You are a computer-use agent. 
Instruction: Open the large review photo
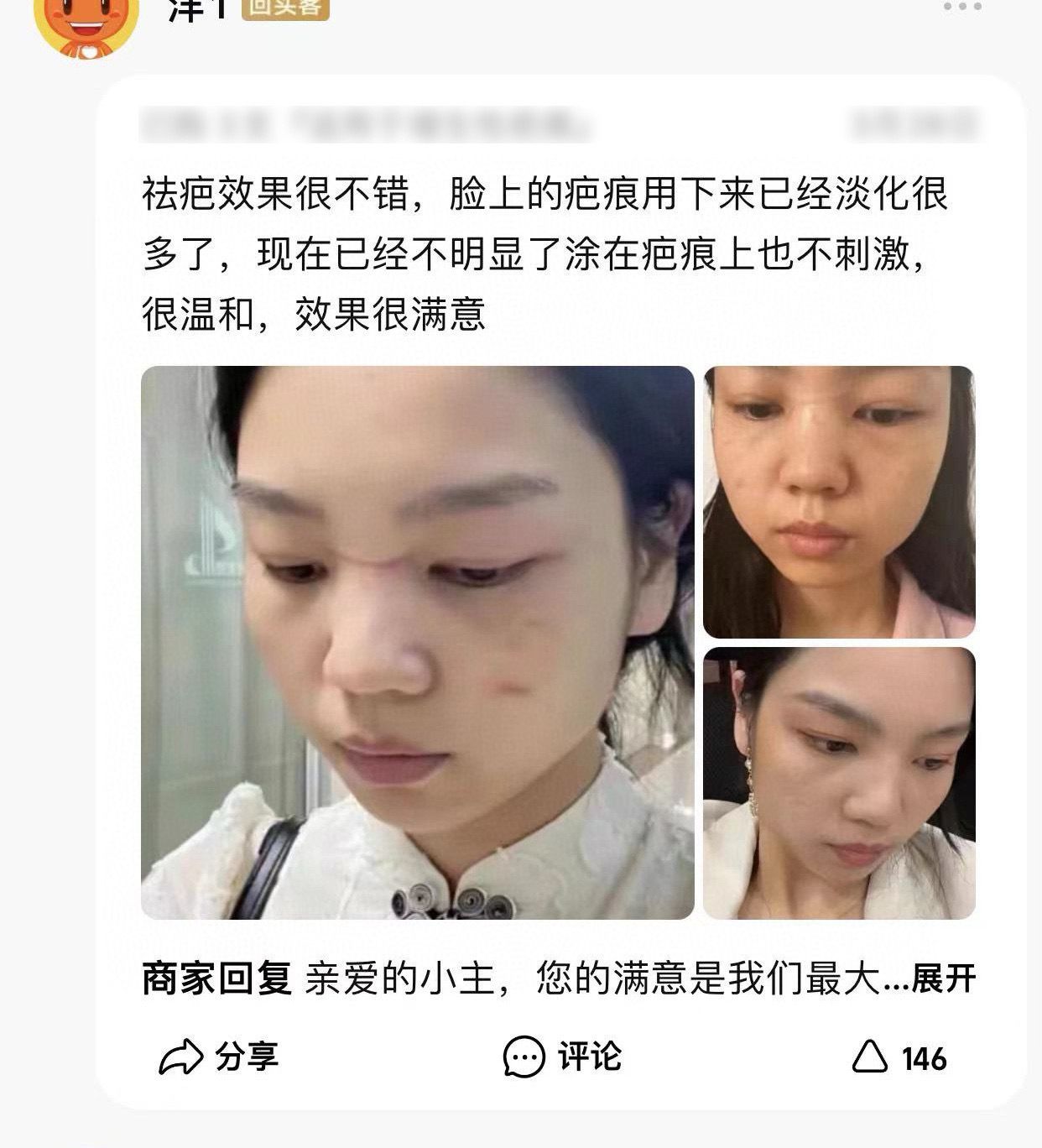[x=417, y=642]
